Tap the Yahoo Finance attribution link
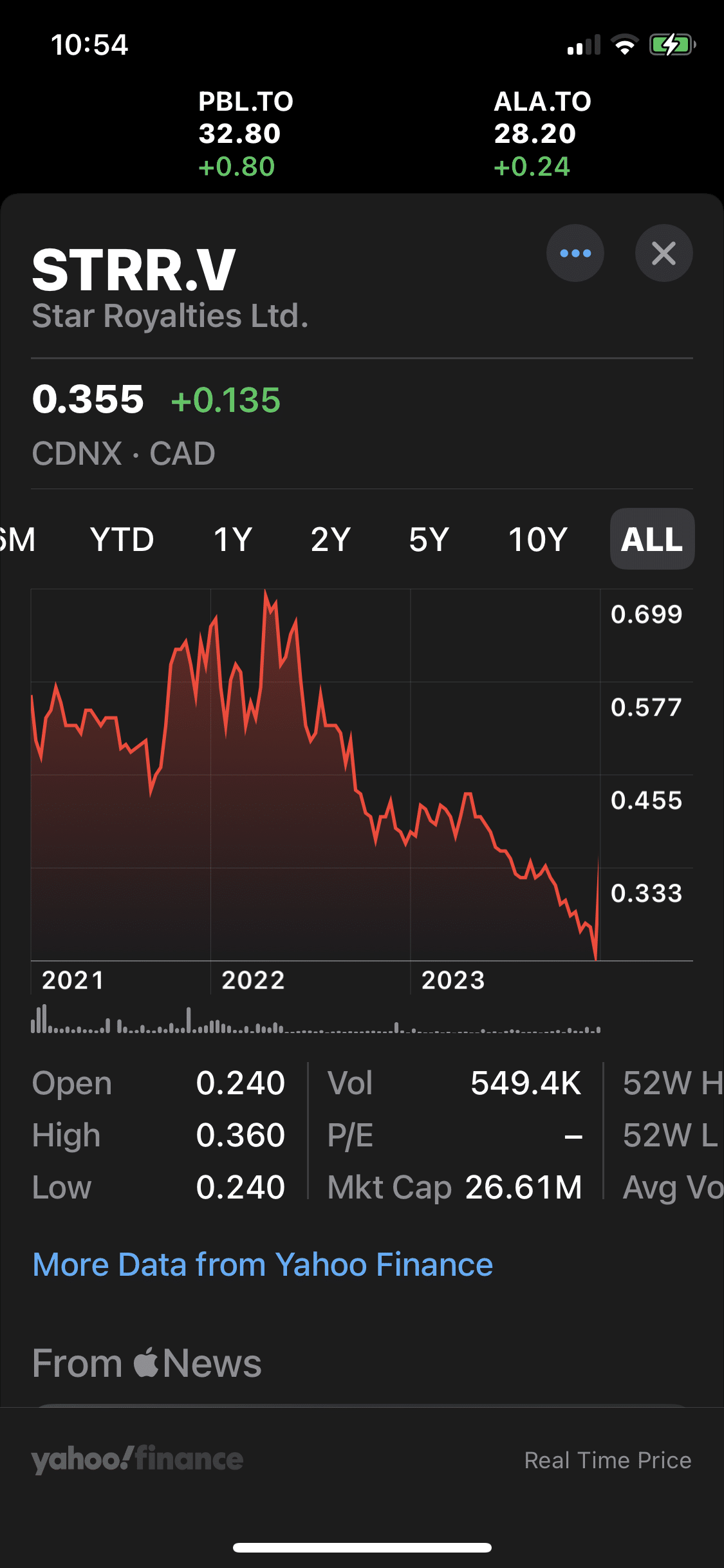Image resolution: width=724 pixels, height=1568 pixels. [137, 1459]
